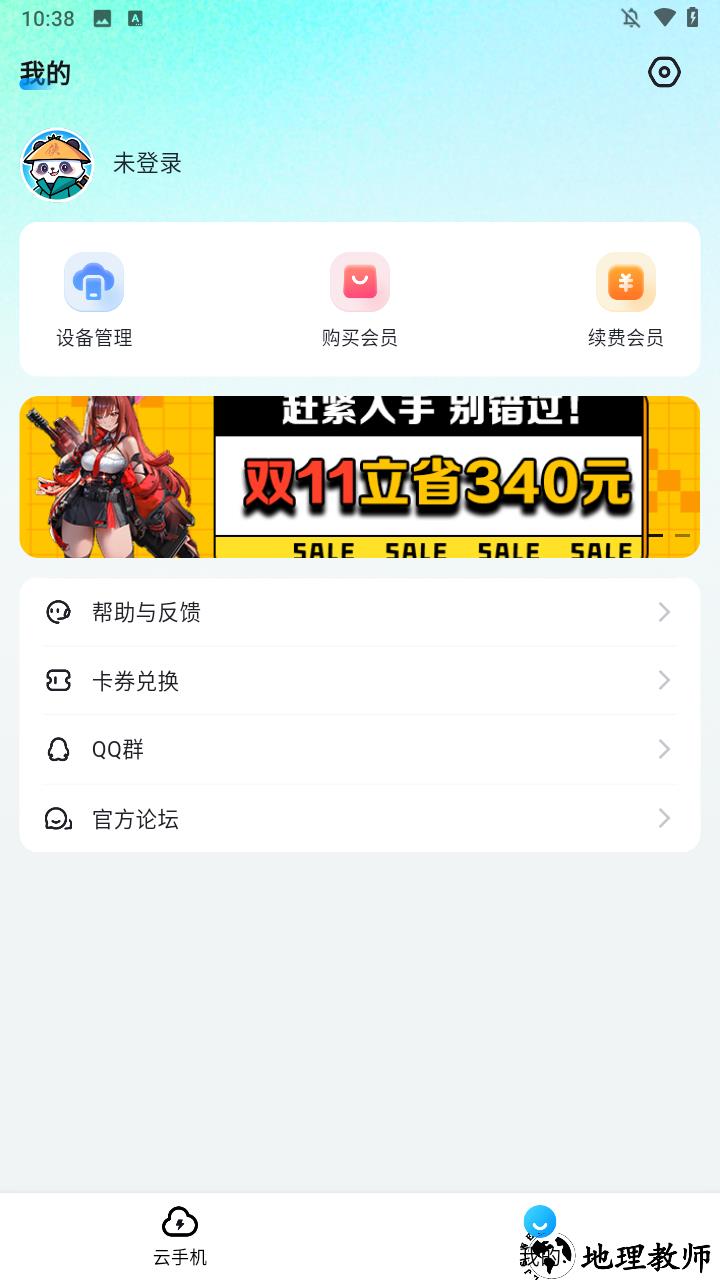Switch to the 云手机 tab

click(x=180, y=1236)
